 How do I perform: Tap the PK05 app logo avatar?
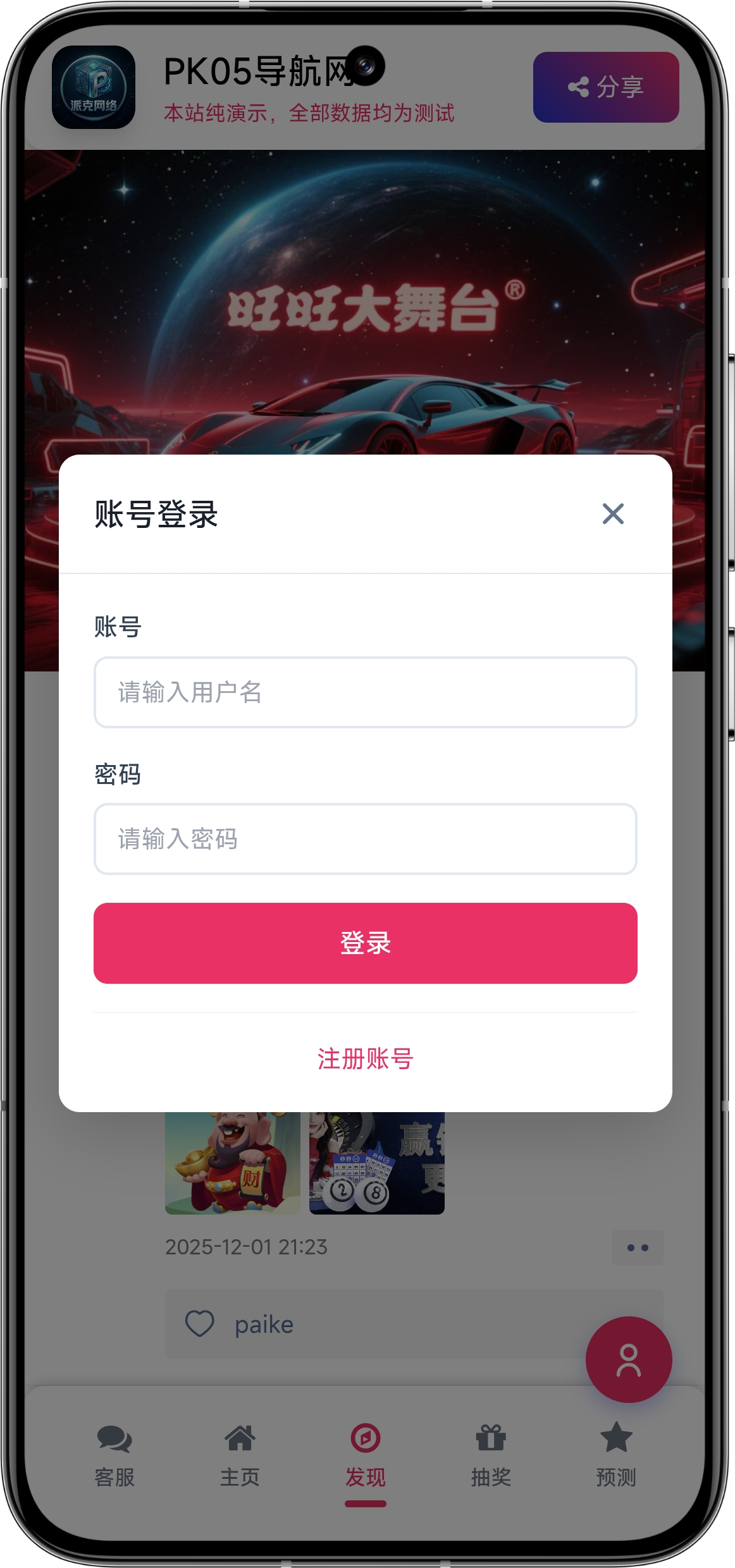[x=94, y=87]
